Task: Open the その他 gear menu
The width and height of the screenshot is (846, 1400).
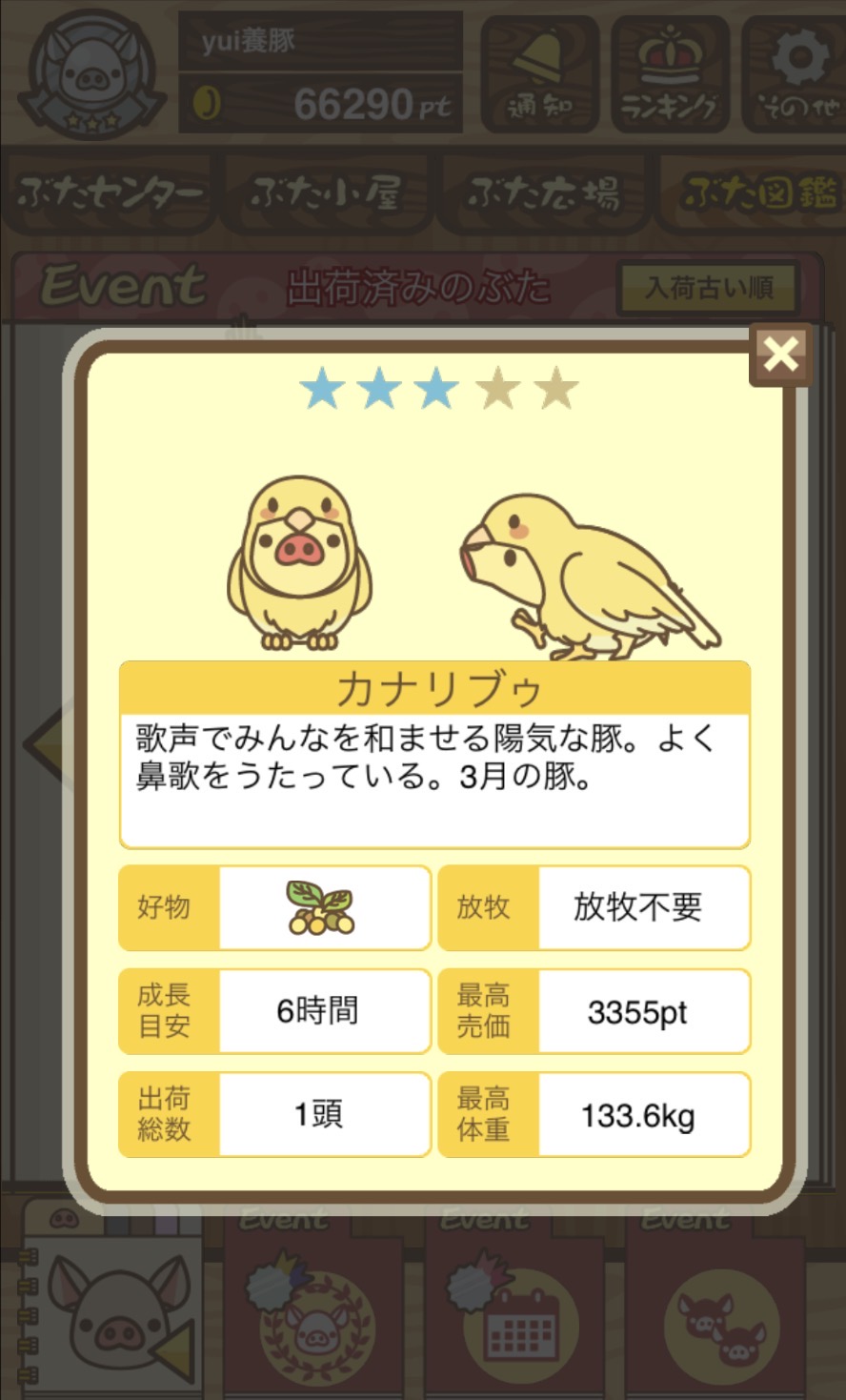Action: (x=798, y=74)
